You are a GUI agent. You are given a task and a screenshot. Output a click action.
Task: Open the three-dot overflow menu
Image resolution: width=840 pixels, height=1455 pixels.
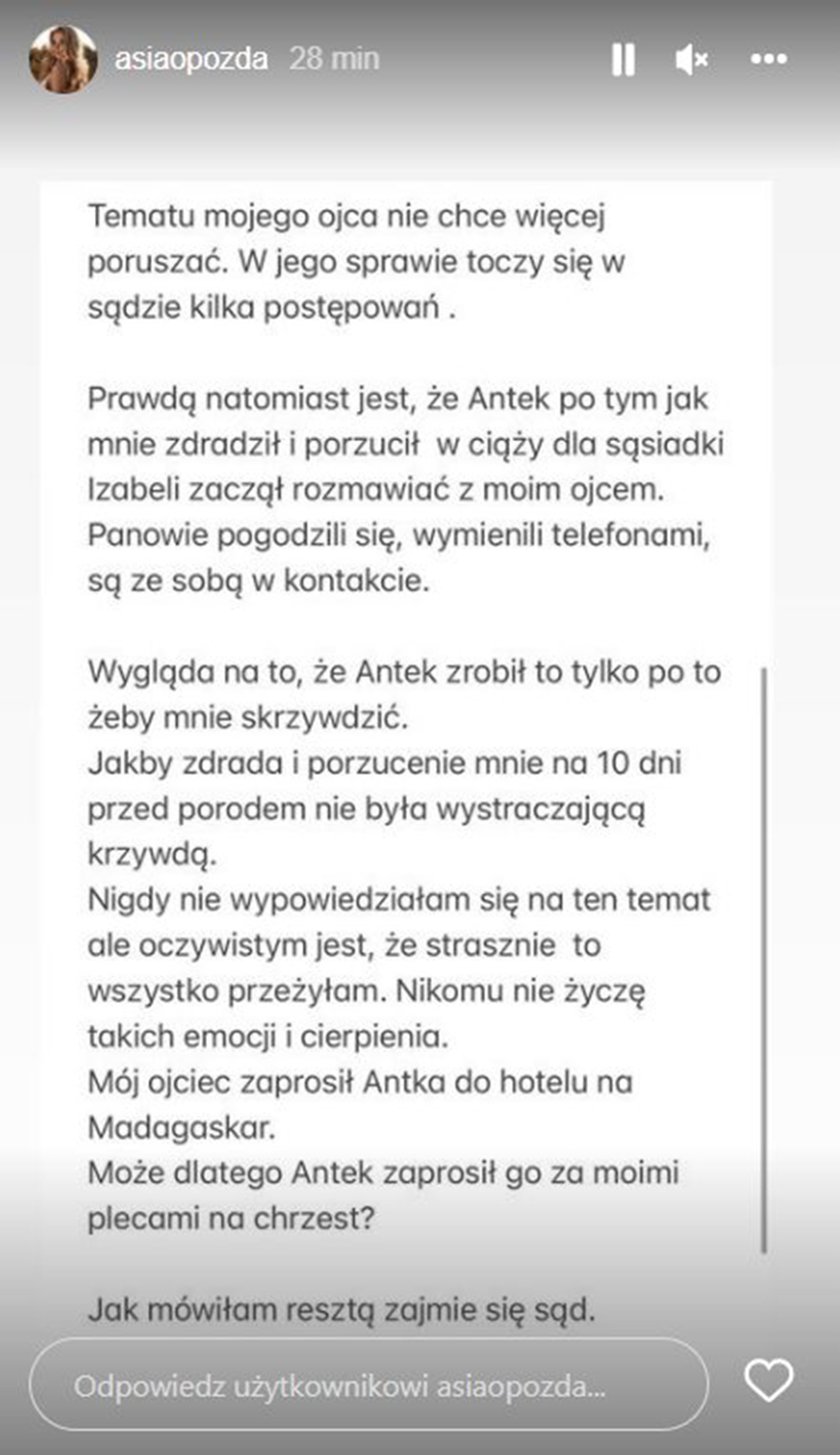769,60
